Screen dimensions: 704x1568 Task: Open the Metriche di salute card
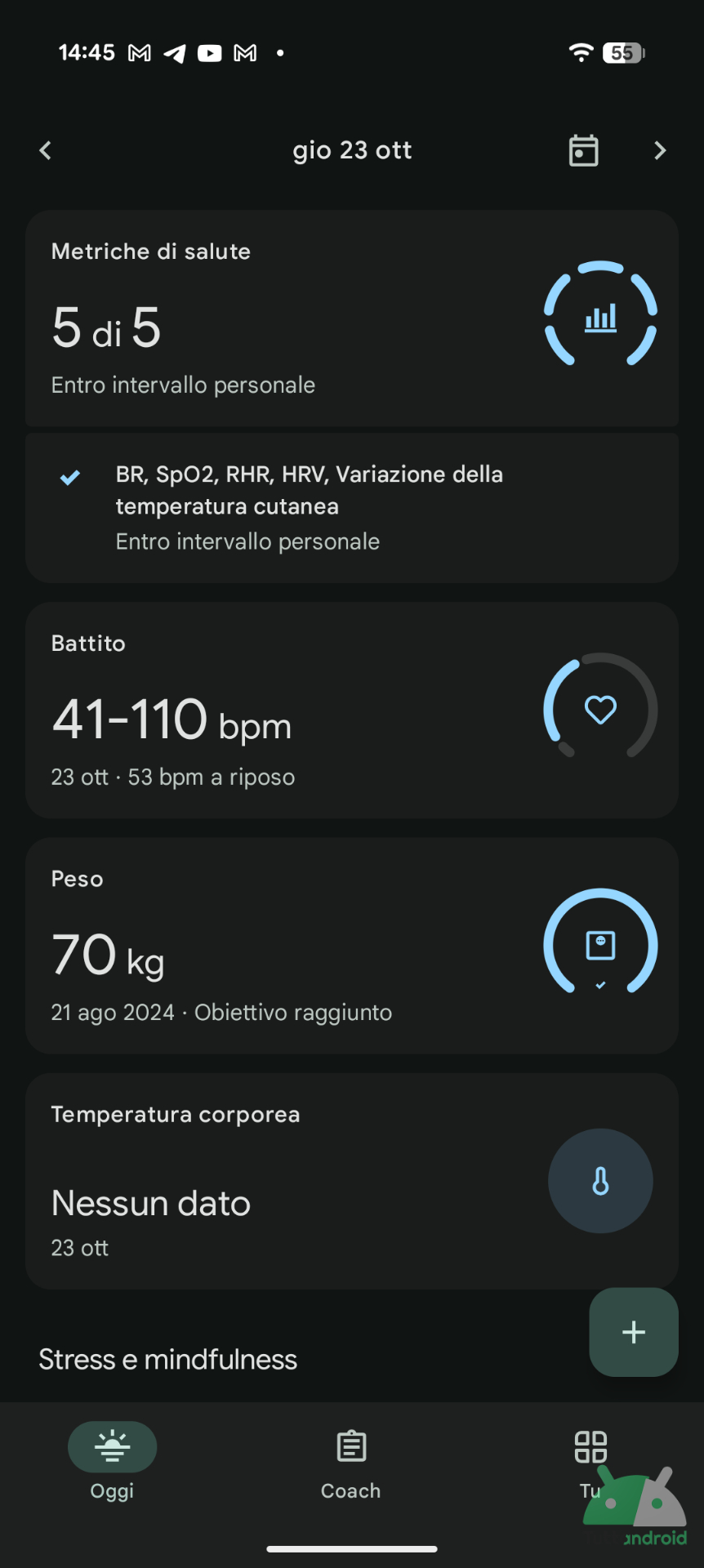pyautogui.click(x=351, y=318)
